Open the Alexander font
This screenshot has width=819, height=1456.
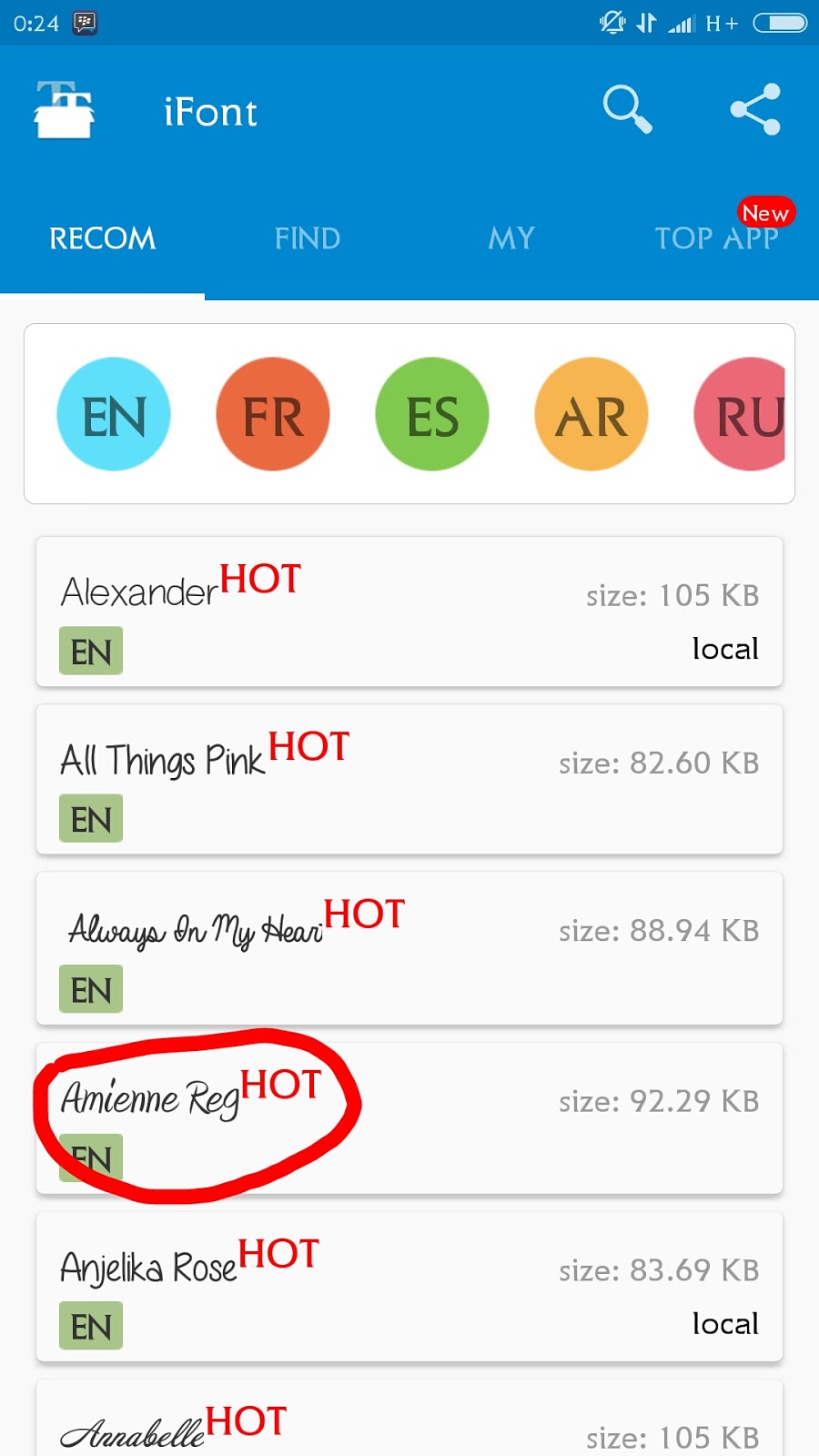(409, 612)
